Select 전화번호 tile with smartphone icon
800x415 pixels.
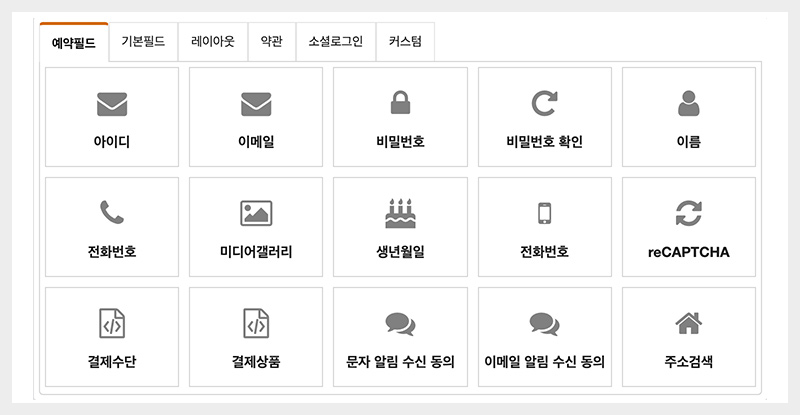pos(544,227)
